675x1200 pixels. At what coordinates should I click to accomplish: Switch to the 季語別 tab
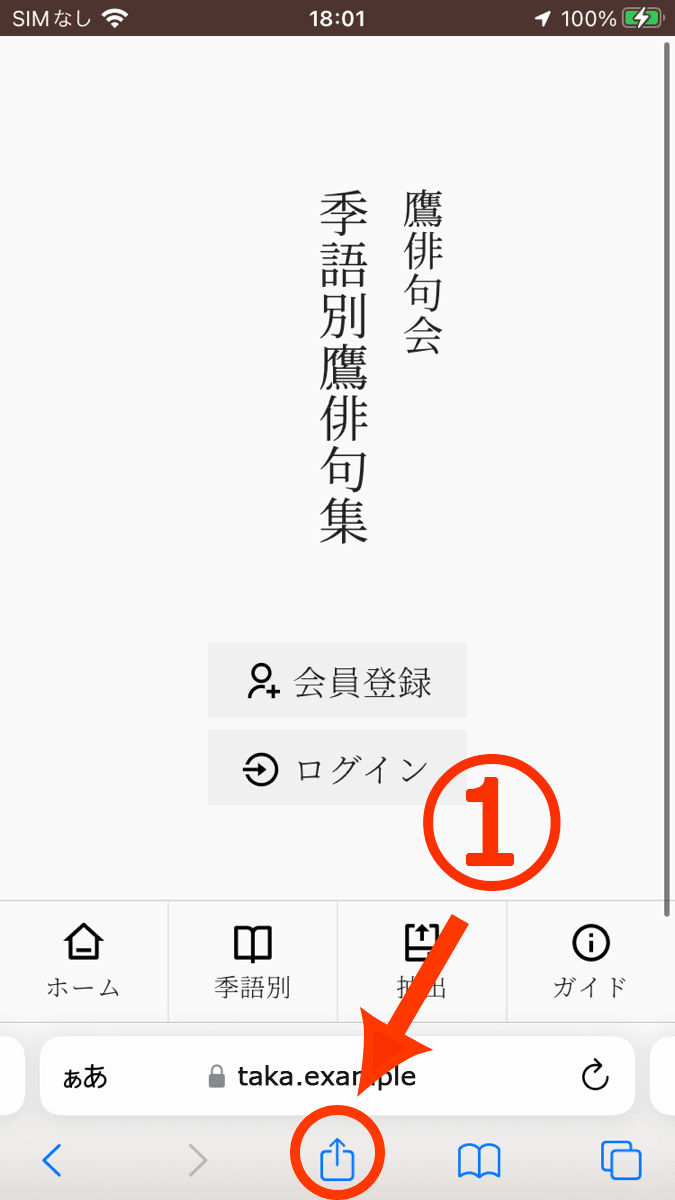(252, 961)
